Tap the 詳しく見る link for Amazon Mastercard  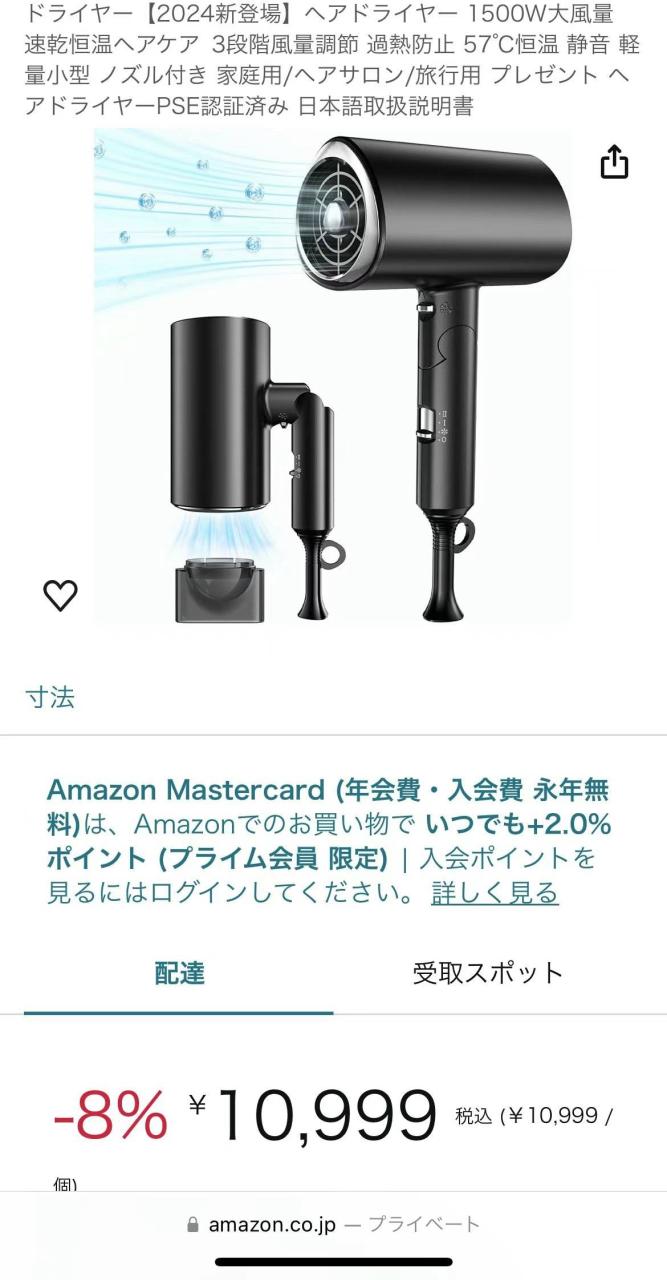point(494,893)
